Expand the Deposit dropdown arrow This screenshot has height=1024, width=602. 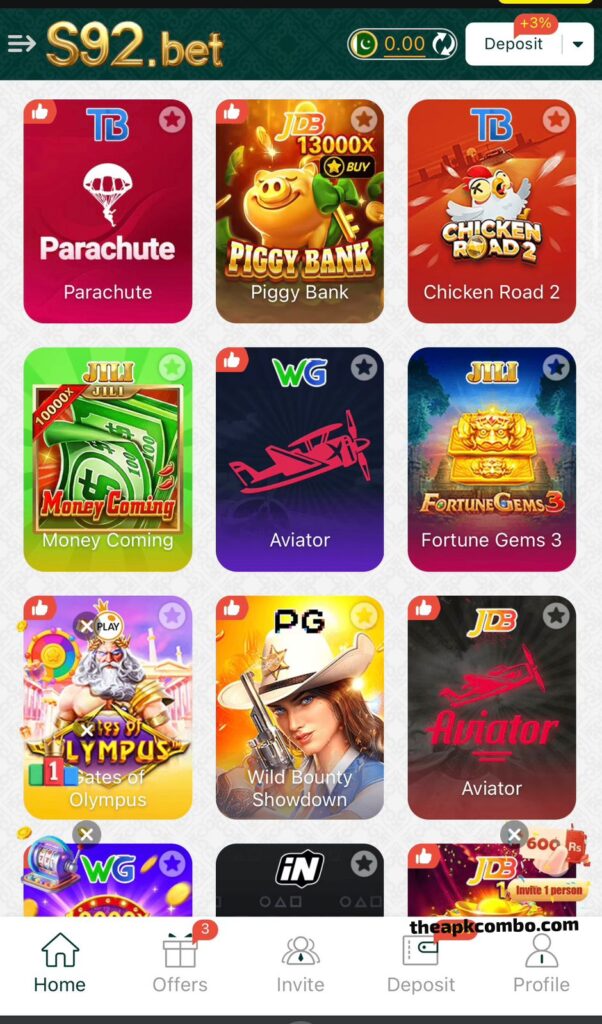click(578, 44)
